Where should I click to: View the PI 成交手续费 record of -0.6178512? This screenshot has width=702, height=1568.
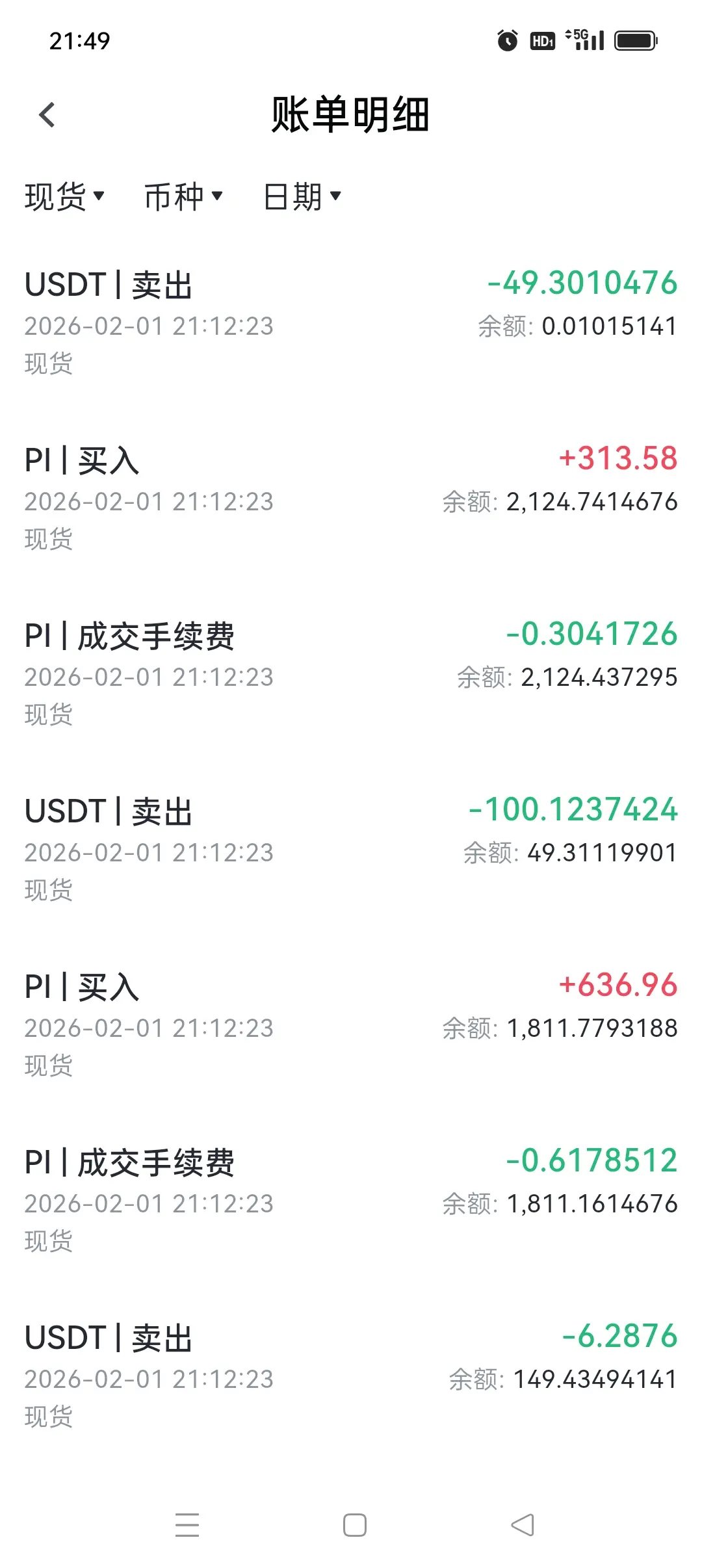pyautogui.click(x=351, y=1199)
